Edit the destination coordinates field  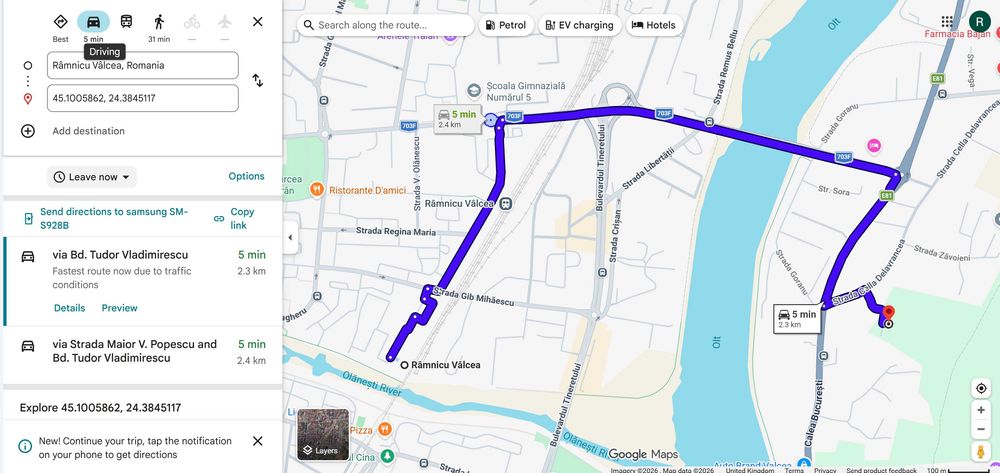142,98
